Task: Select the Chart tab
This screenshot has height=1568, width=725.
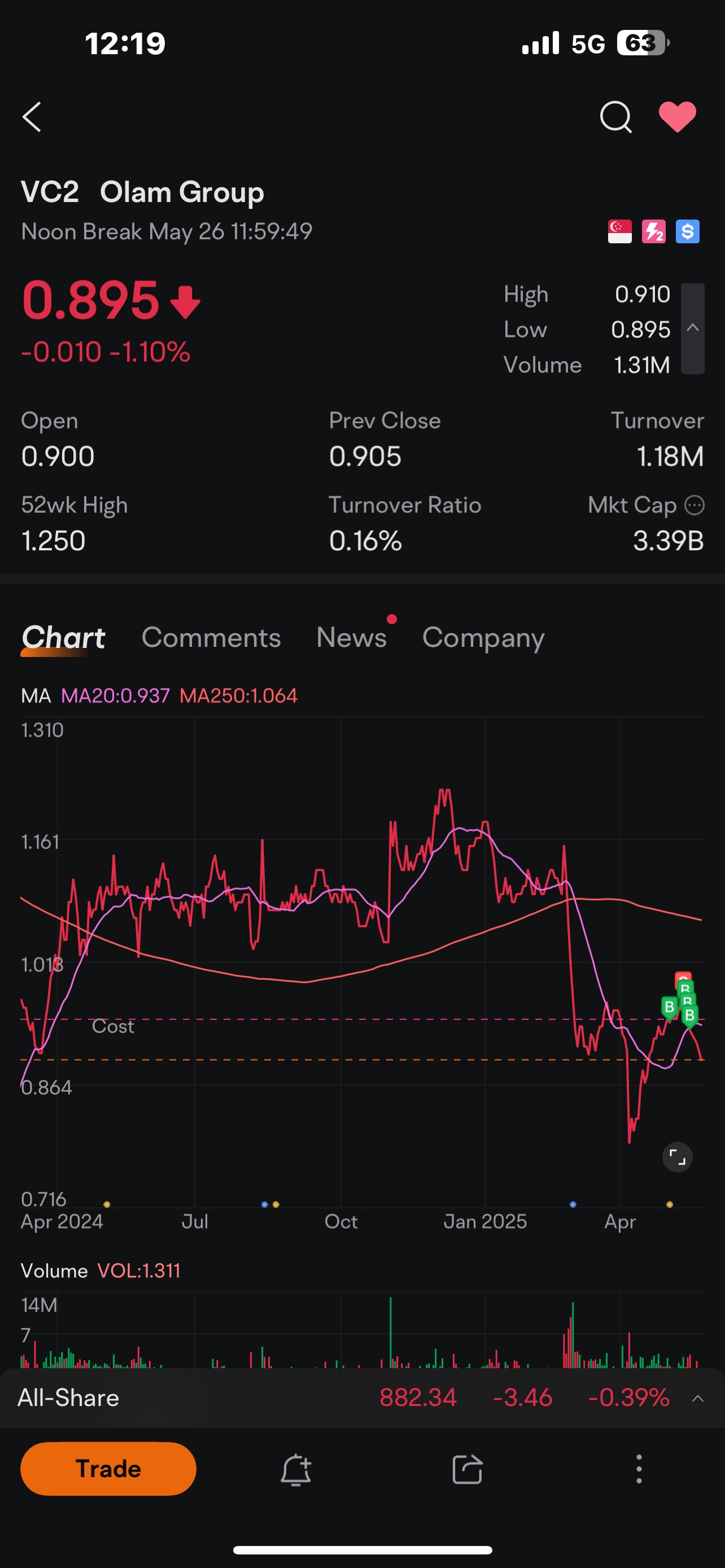Action: [x=63, y=637]
